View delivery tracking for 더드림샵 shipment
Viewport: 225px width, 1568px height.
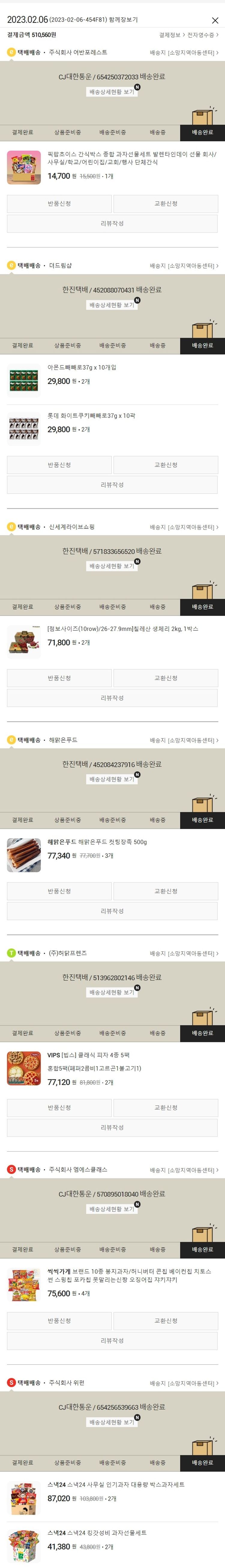click(112, 305)
